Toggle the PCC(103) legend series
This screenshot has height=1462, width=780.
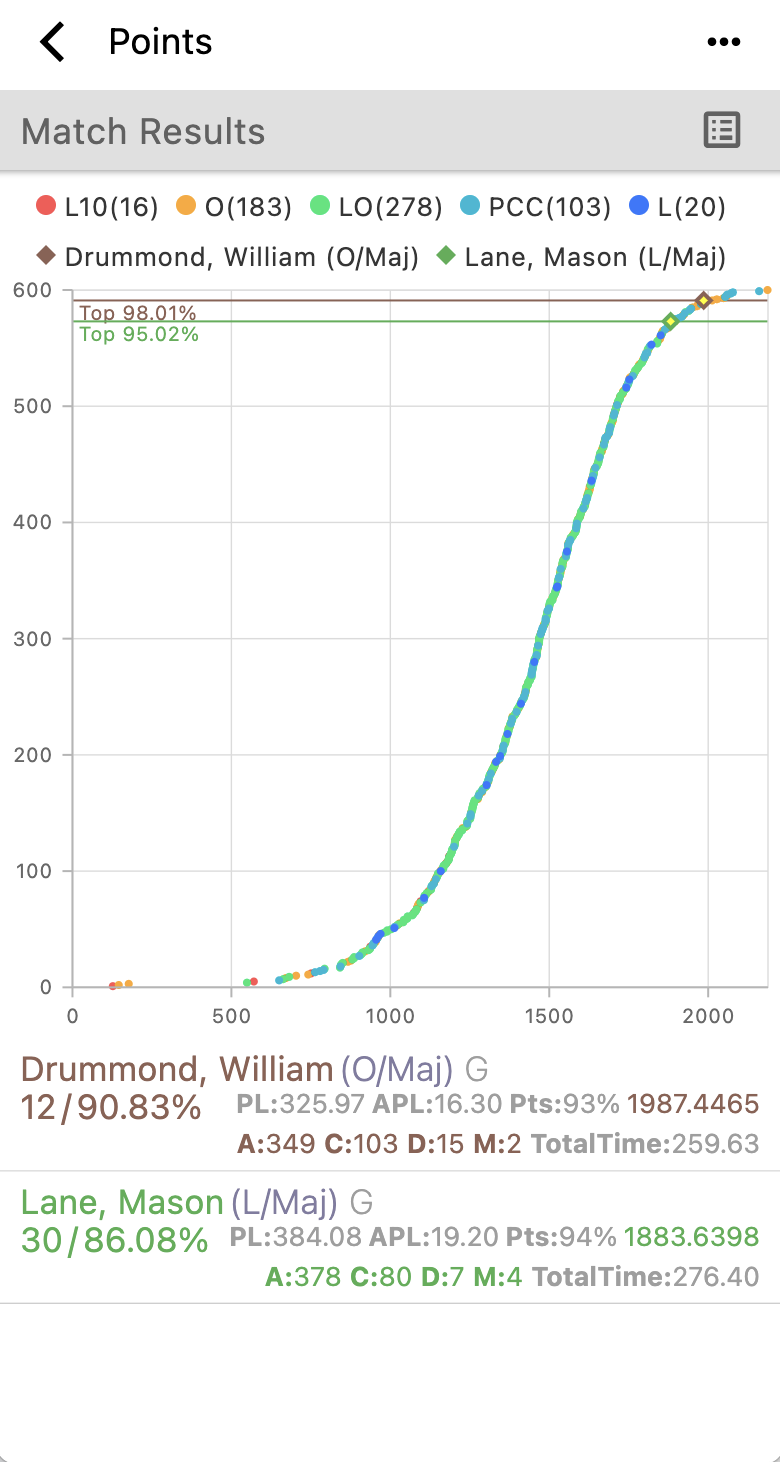click(x=535, y=207)
